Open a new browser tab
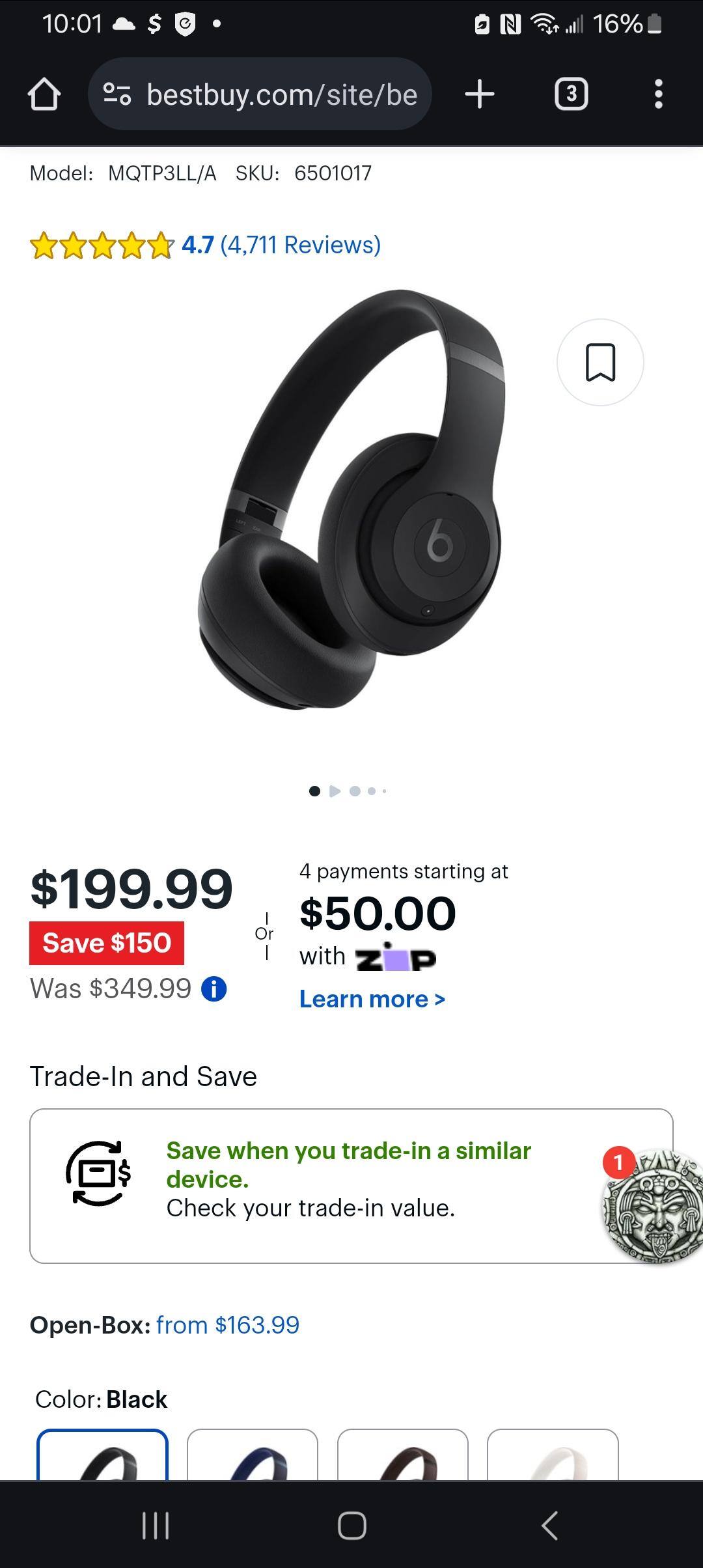This screenshot has width=703, height=1568. pos(480,94)
